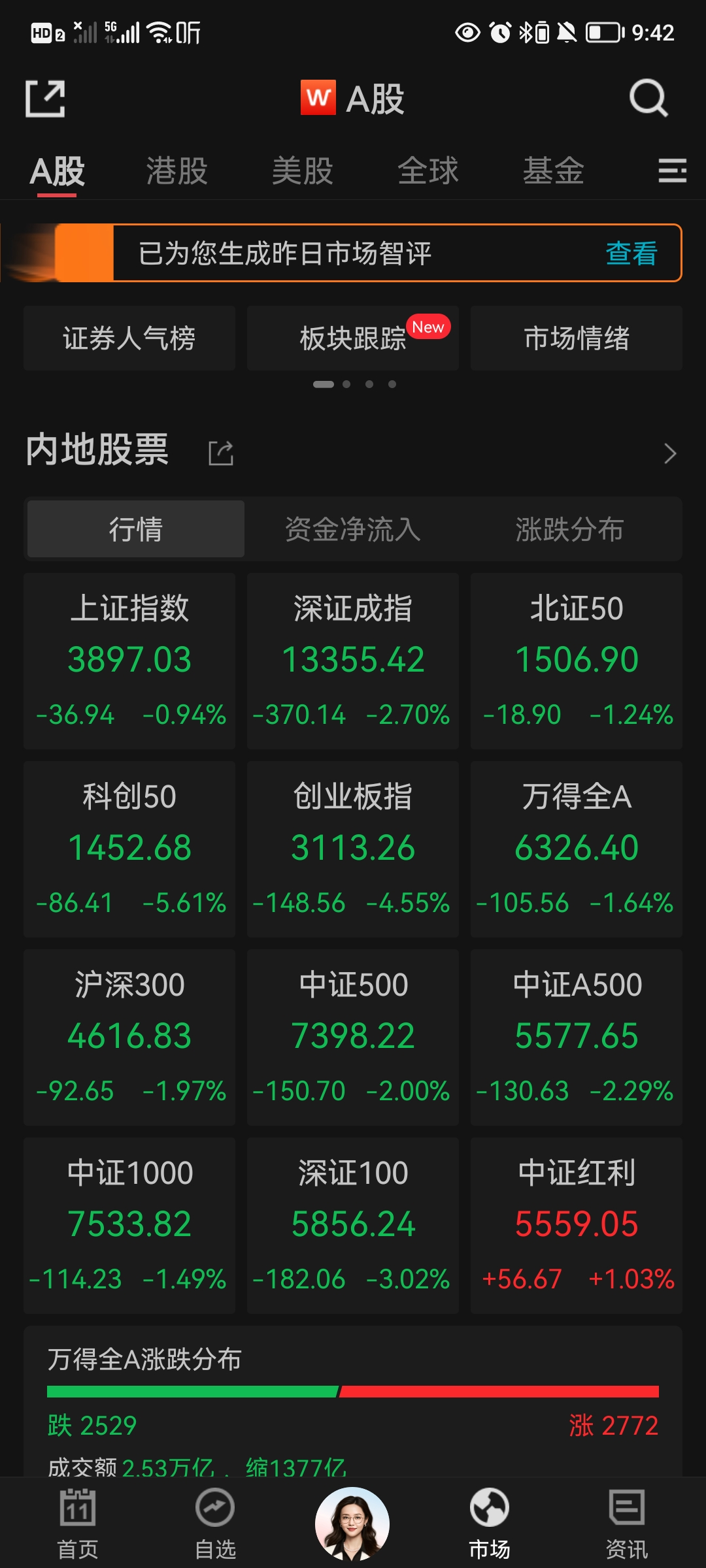Image resolution: width=706 pixels, height=1568 pixels.
Task: Open the 全球 tab
Action: pos(428,171)
